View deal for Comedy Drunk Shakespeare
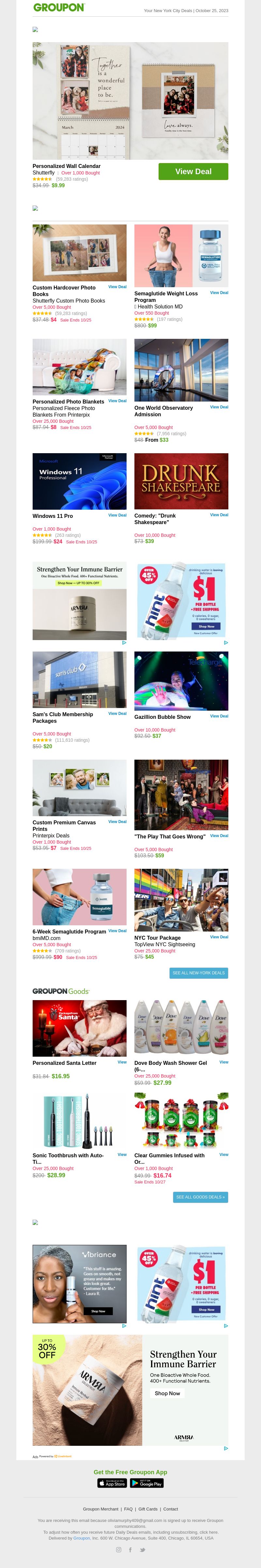The height and width of the screenshot is (1568, 261). click(219, 515)
